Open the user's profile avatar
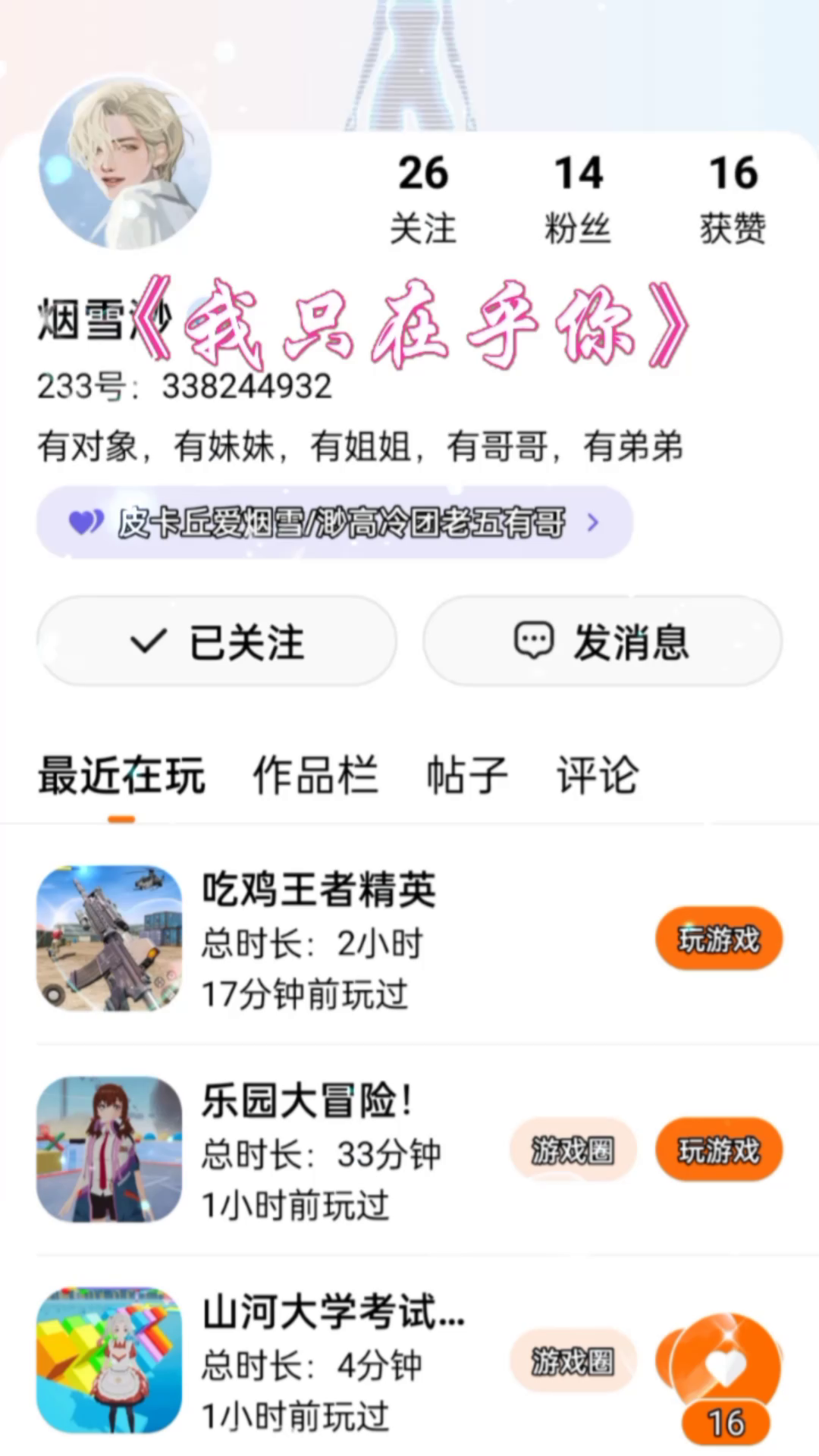Image resolution: width=819 pixels, height=1456 pixels. [125, 163]
